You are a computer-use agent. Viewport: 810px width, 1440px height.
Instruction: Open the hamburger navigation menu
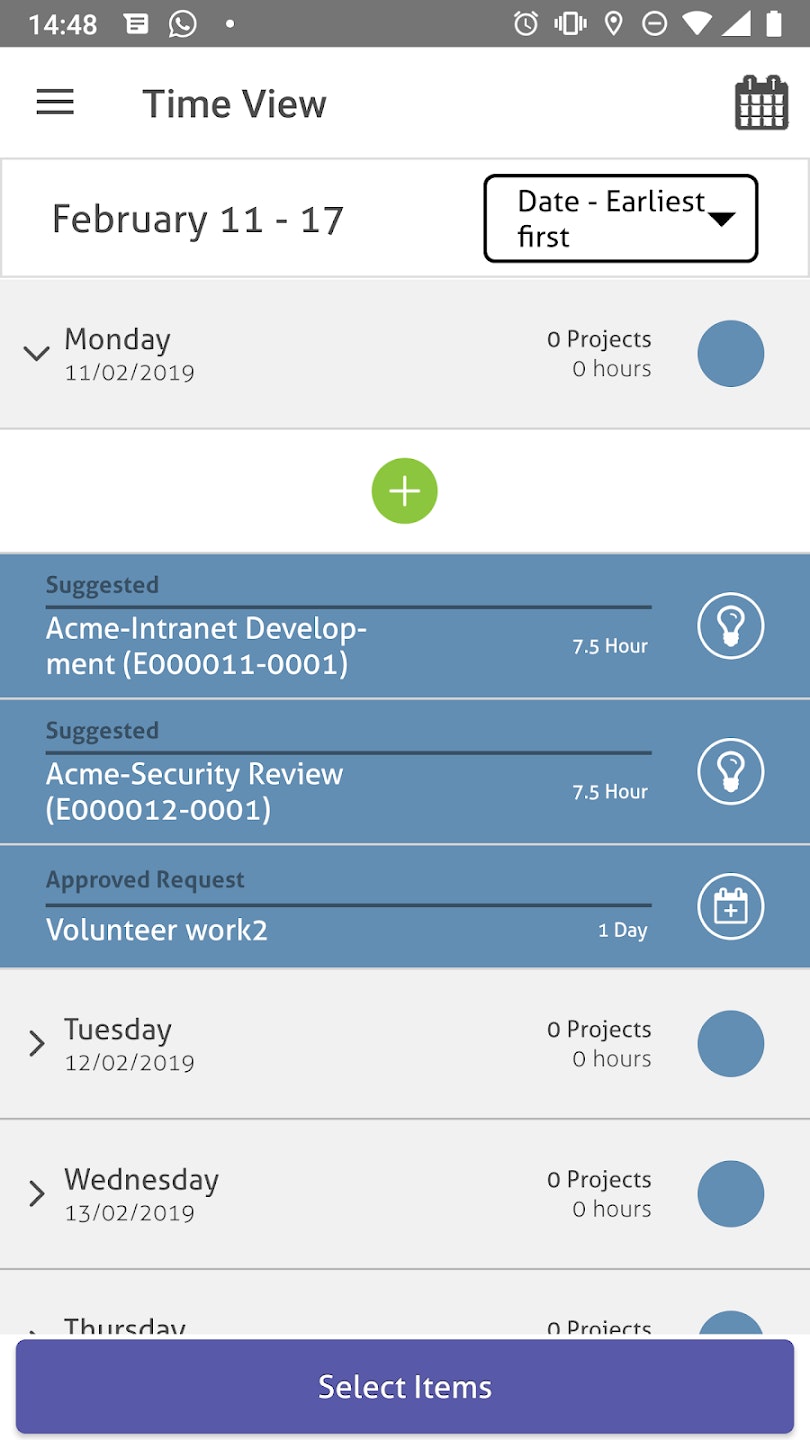[x=55, y=103]
